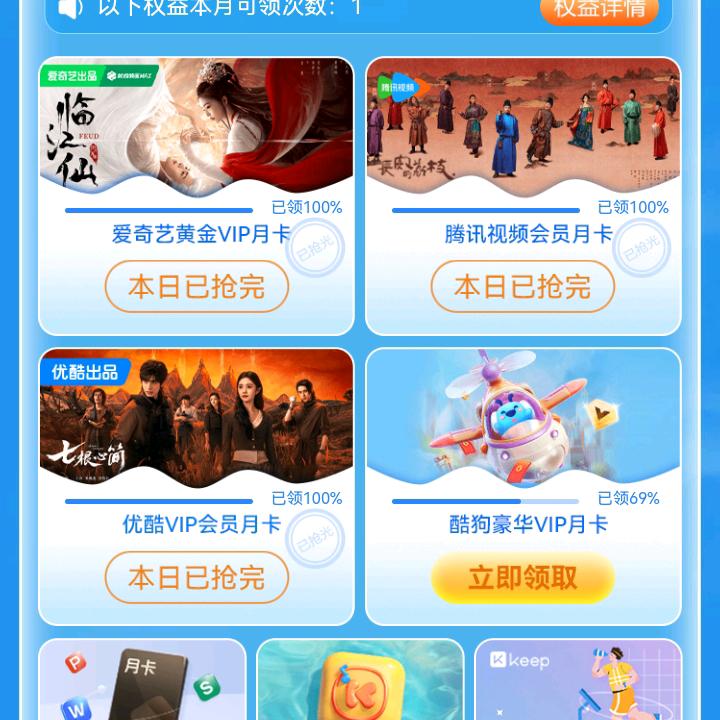Claim the 酷狗豪华VIP月卡 with 立即领取
This screenshot has height=720, width=720.
(522, 578)
